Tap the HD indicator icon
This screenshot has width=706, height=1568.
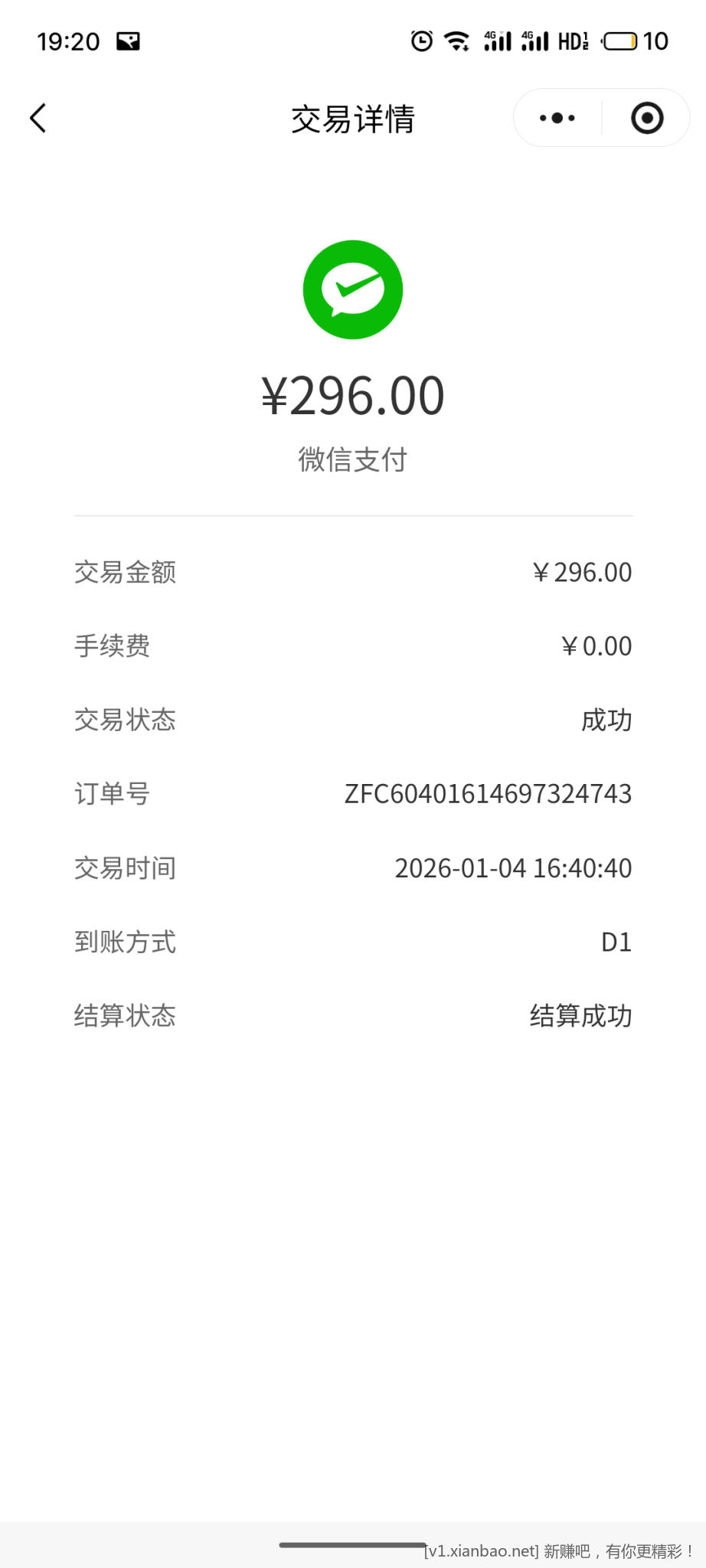pyautogui.click(x=574, y=40)
